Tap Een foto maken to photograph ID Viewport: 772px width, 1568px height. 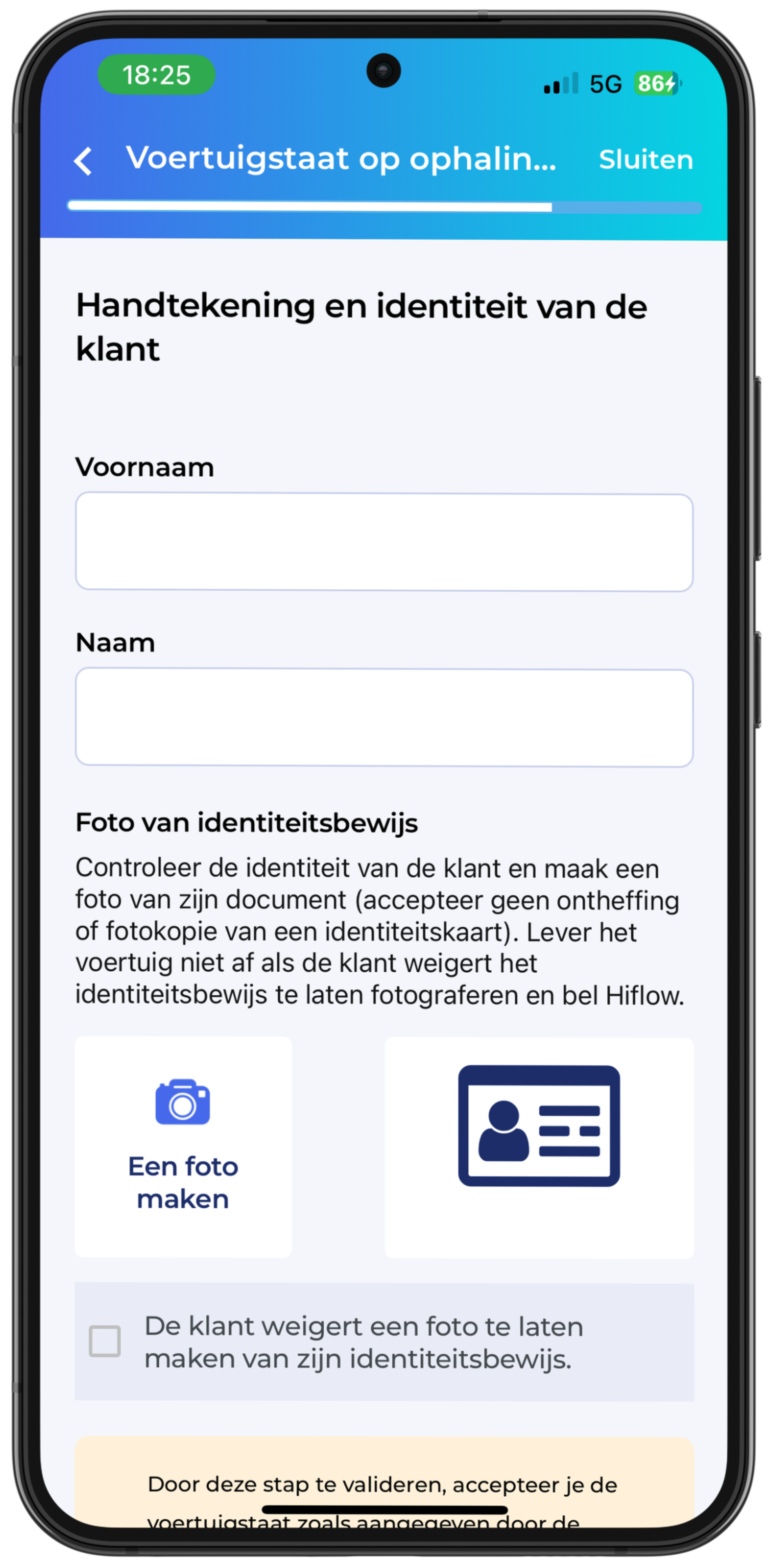(x=183, y=1147)
